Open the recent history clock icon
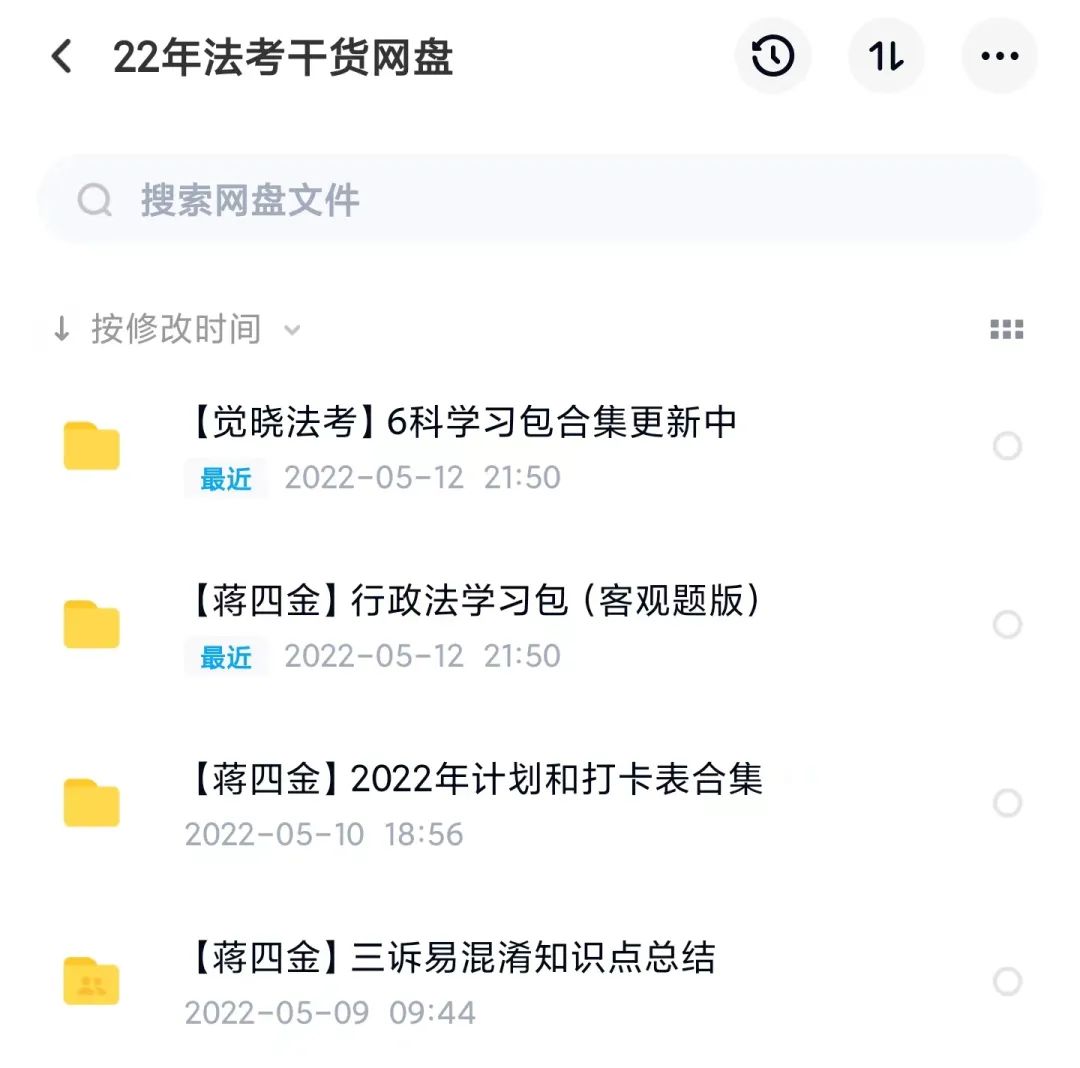 tap(773, 57)
